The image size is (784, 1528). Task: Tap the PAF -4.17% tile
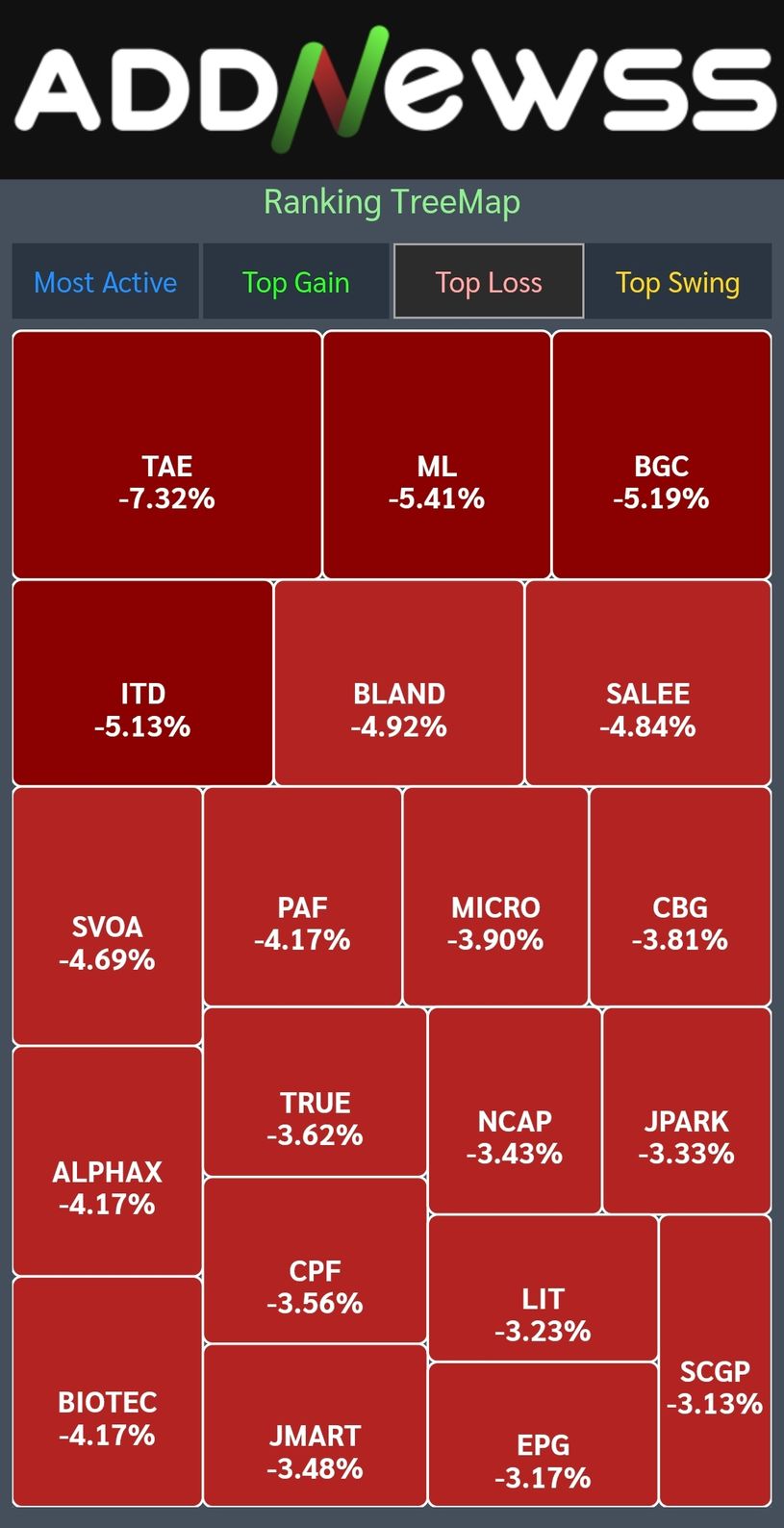(x=302, y=897)
